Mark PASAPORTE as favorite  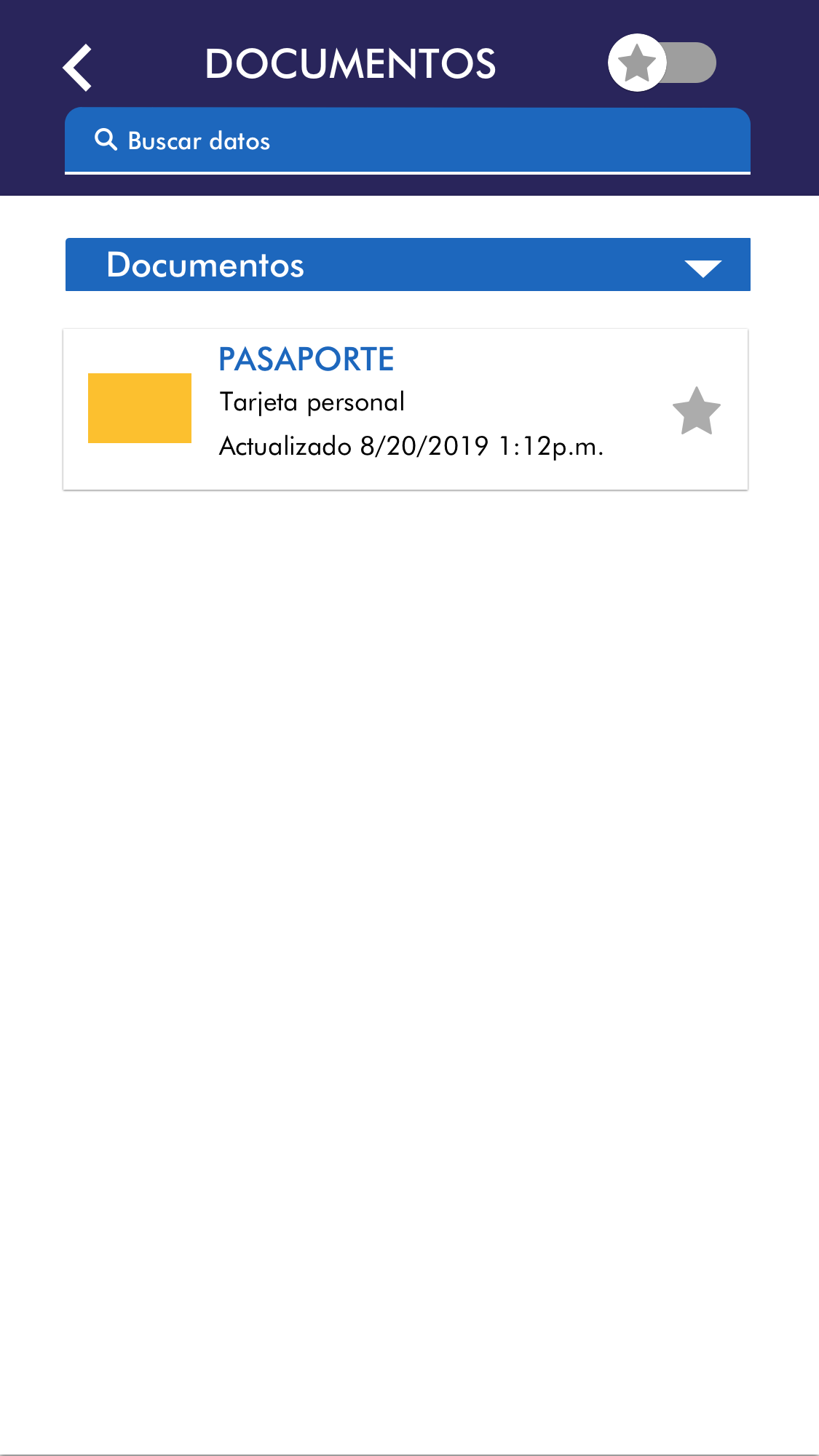(696, 411)
